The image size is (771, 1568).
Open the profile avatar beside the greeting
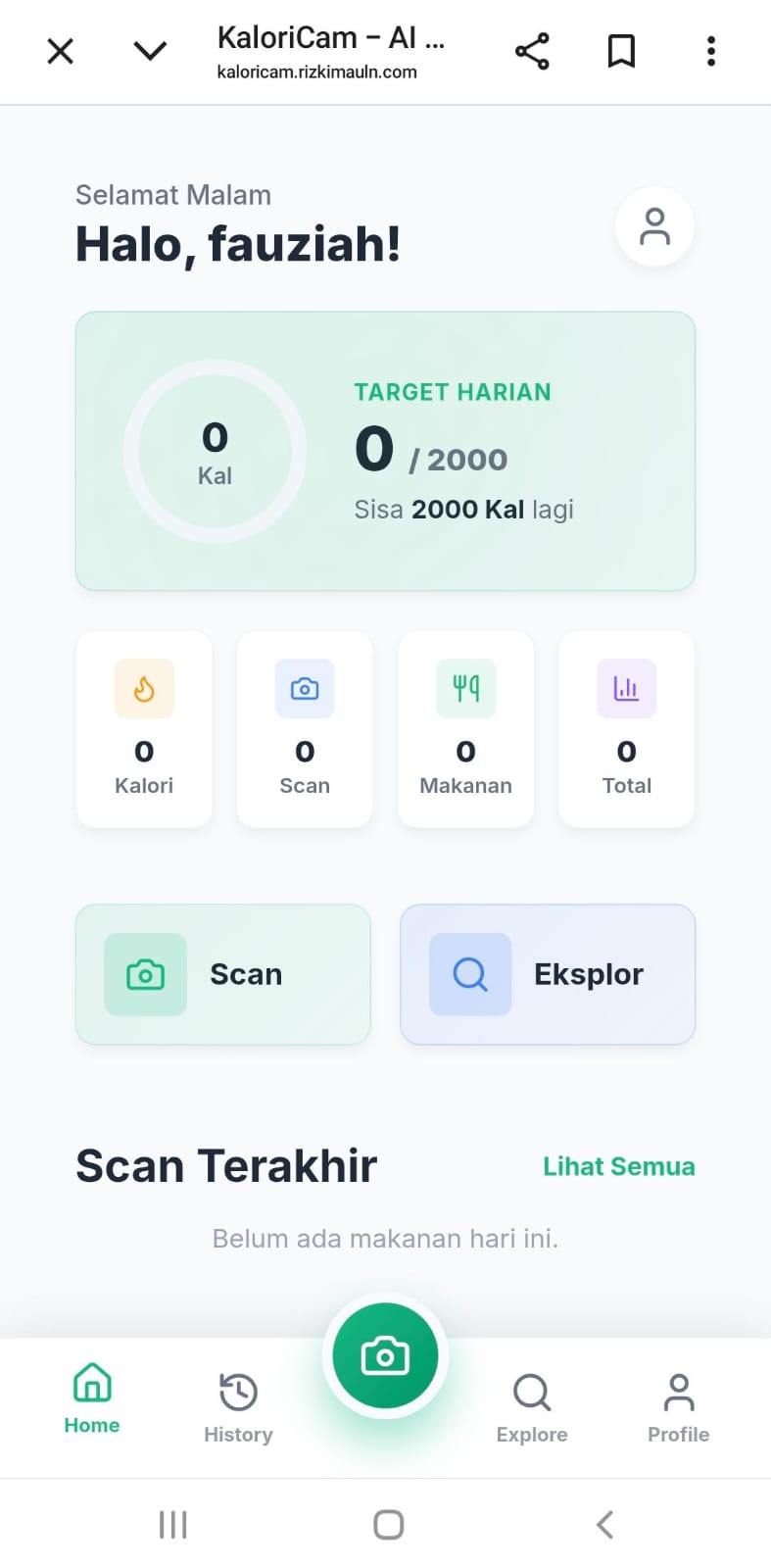654,226
